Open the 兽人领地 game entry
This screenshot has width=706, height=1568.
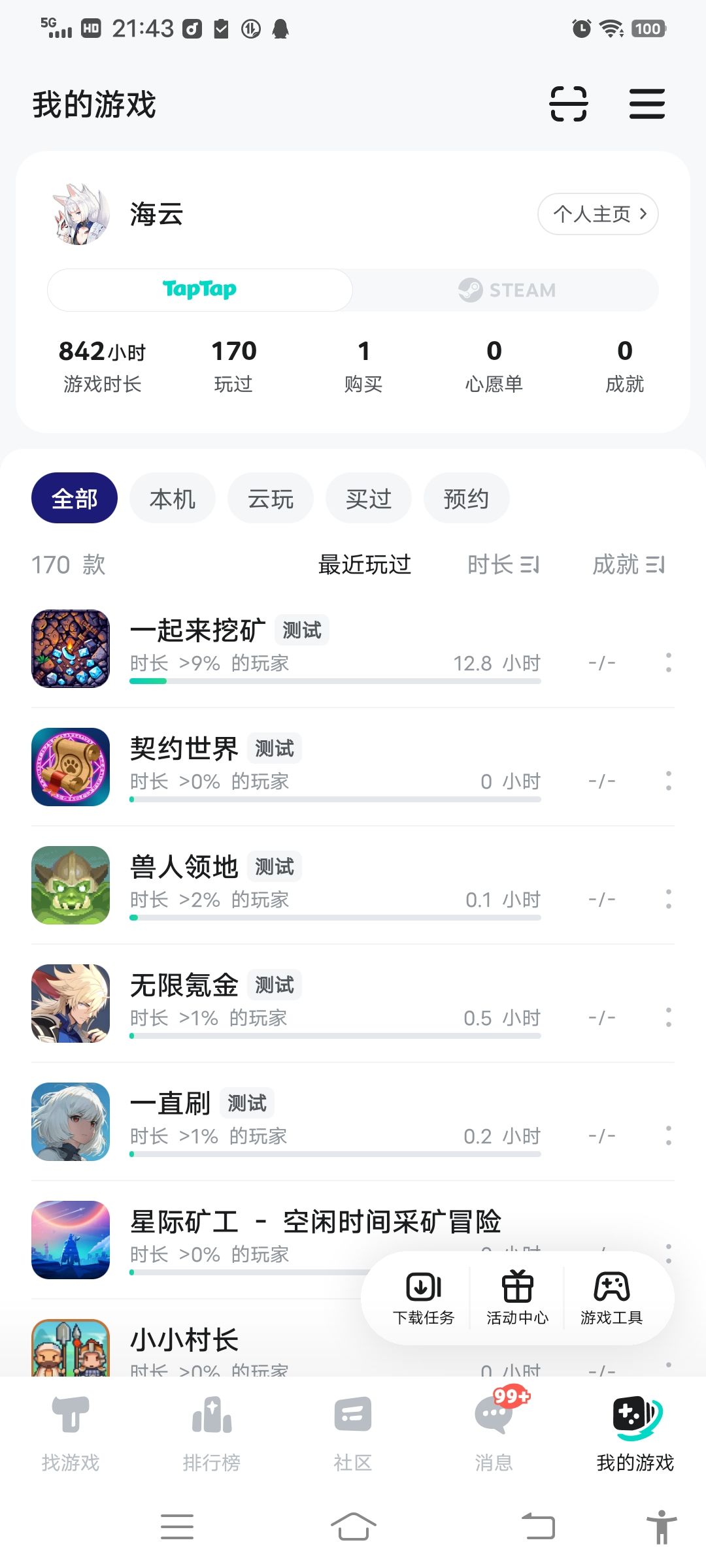tap(184, 867)
